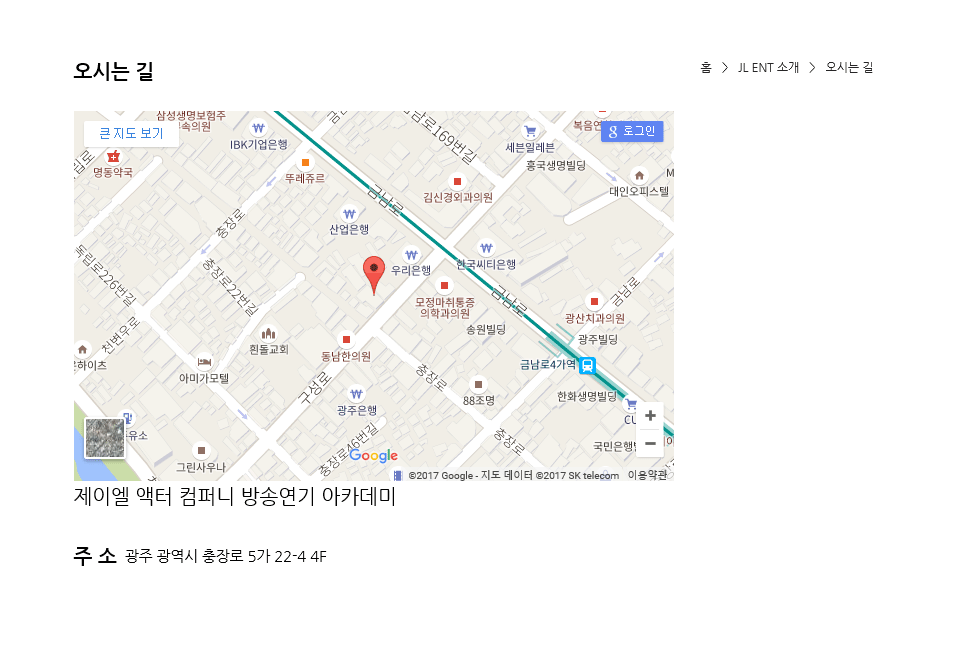Screen dimensions: 960x645
Task: Tap the red location pin on map
Action: [374, 273]
